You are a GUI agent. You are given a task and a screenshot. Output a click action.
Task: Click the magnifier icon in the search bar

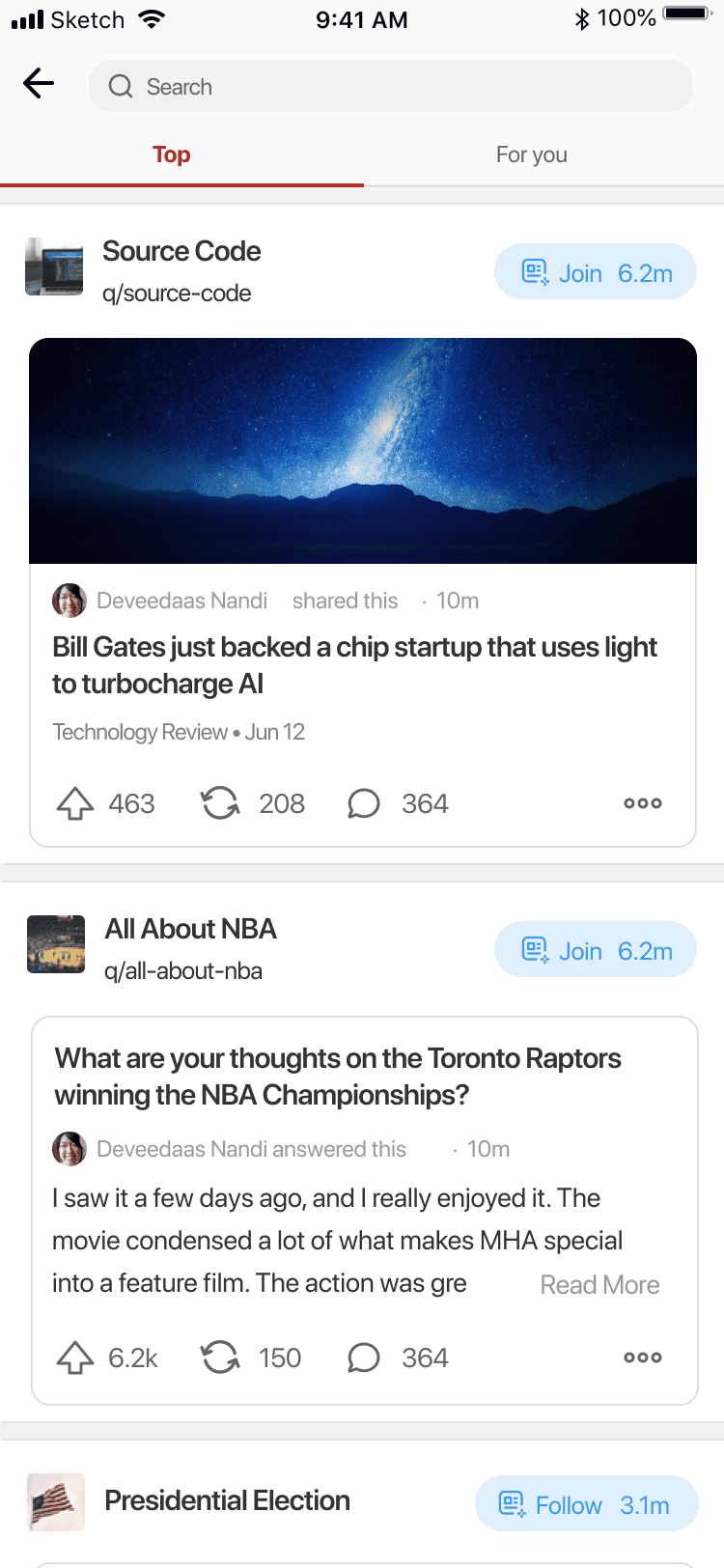tap(120, 86)
